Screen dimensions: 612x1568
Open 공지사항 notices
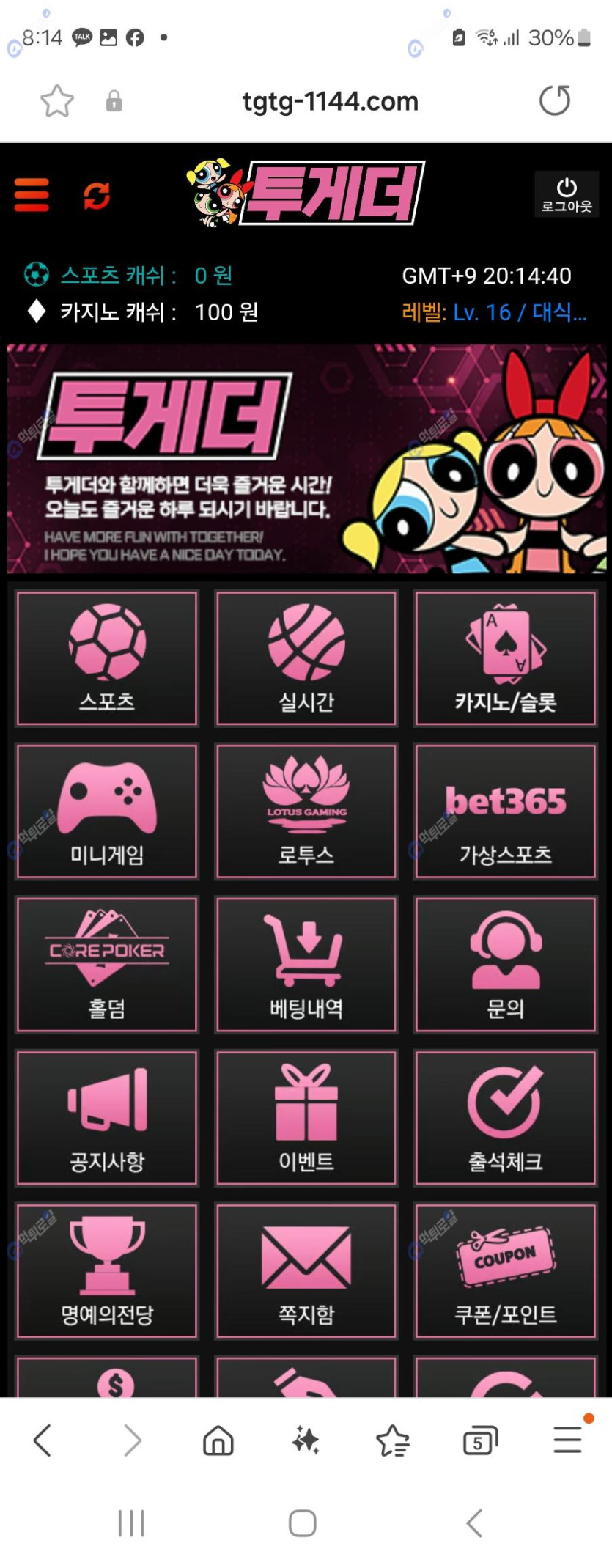coord(107,1118)
